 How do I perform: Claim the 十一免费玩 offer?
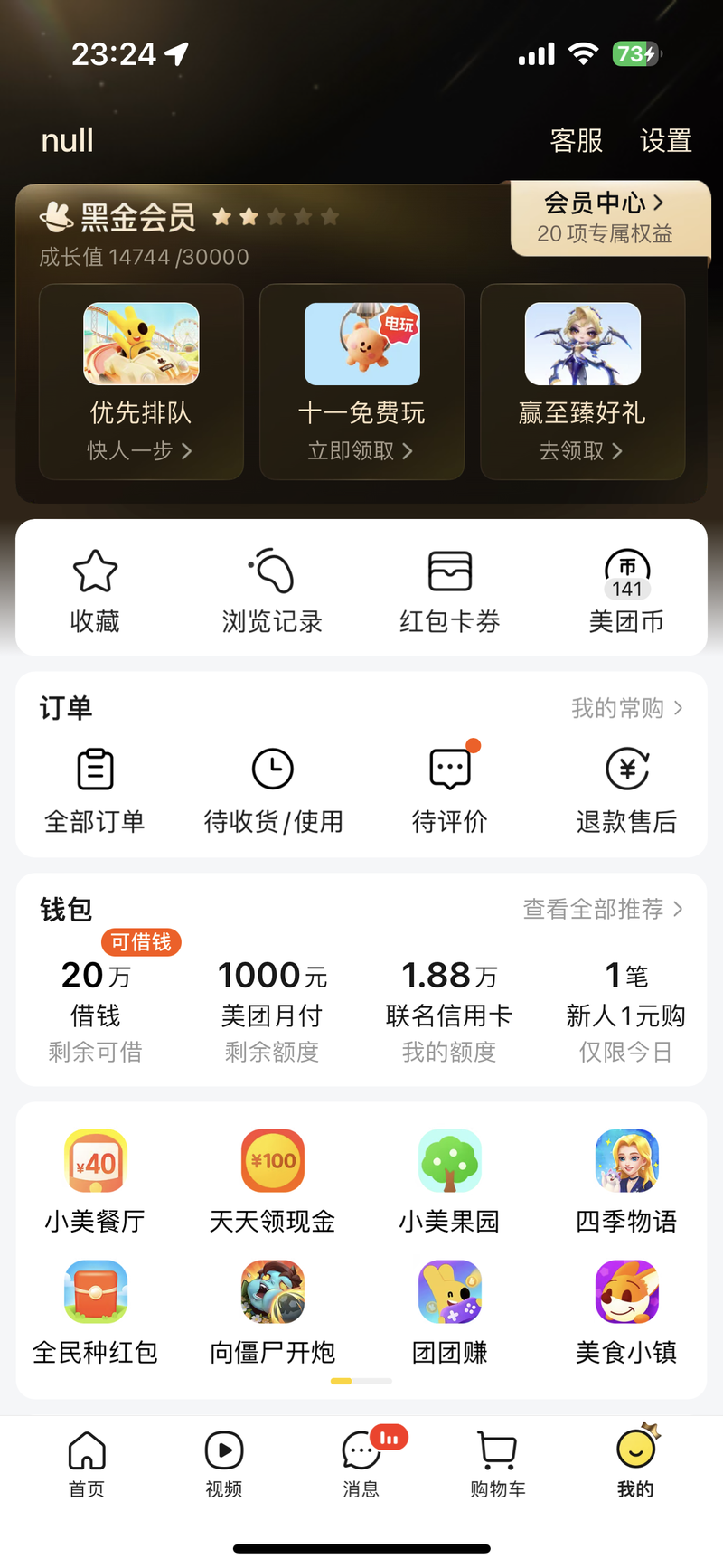pyautogui.click(x=361, y=382)
